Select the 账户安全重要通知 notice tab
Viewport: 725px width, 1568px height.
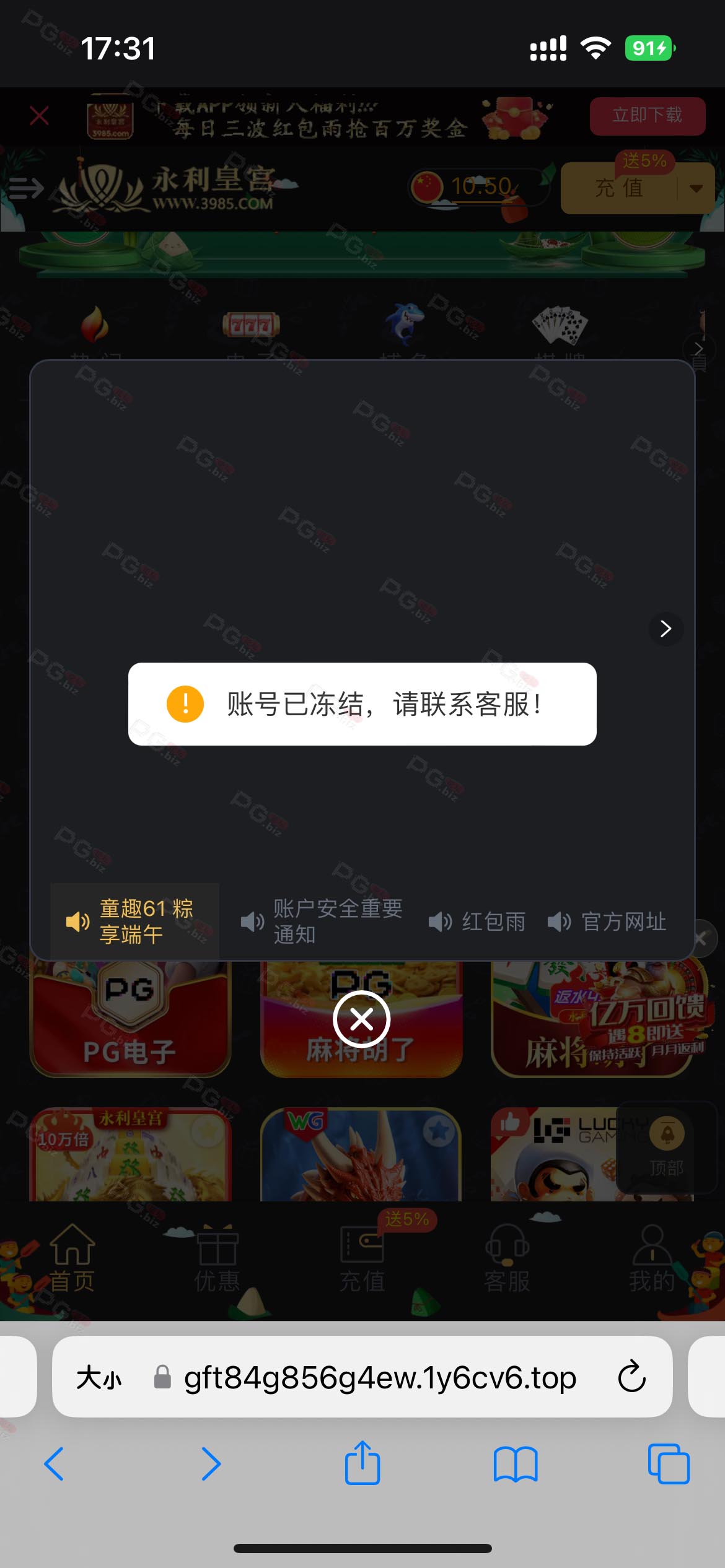click(322, 921)
